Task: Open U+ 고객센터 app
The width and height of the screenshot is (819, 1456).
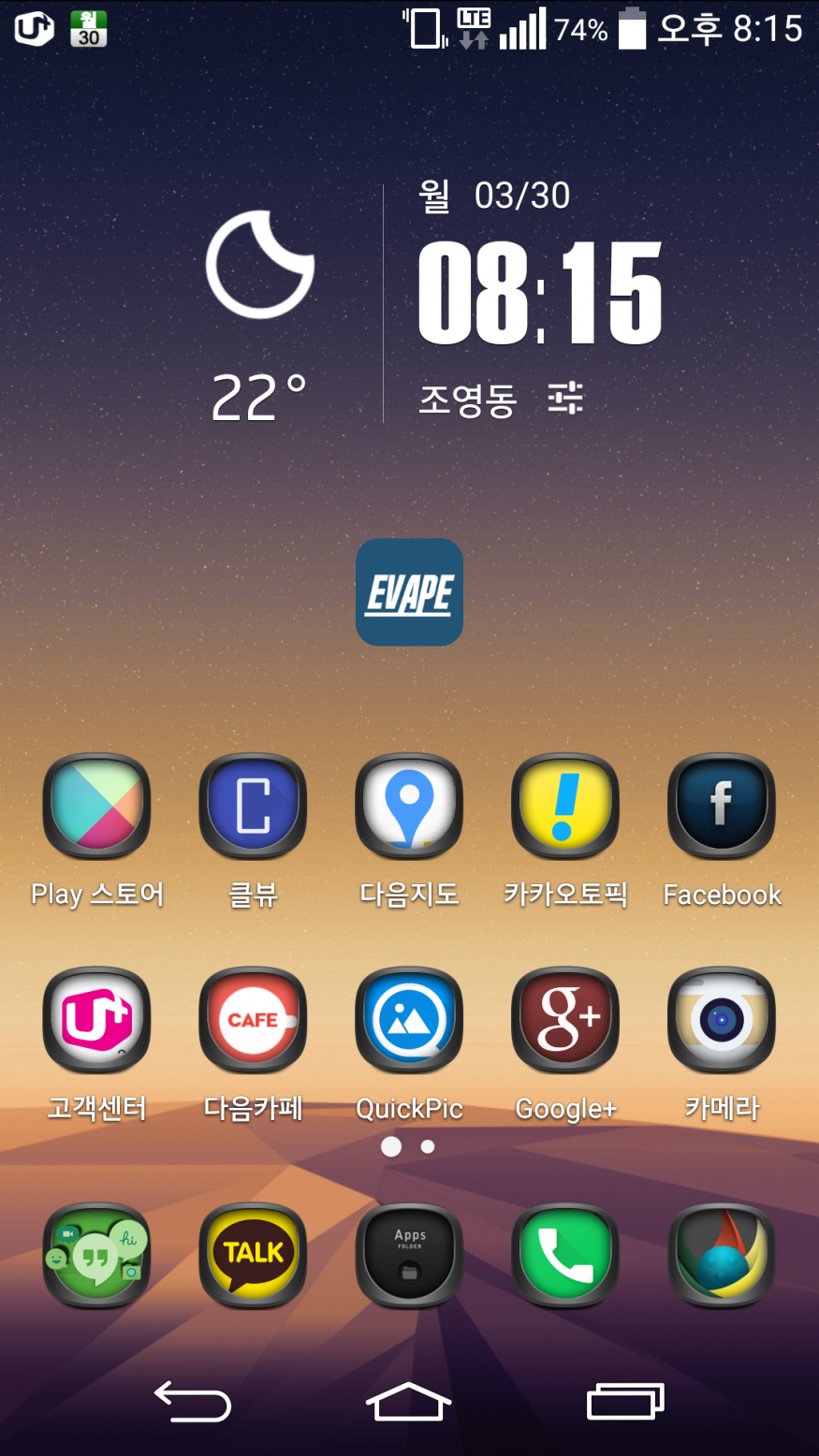Action: 96,1020
